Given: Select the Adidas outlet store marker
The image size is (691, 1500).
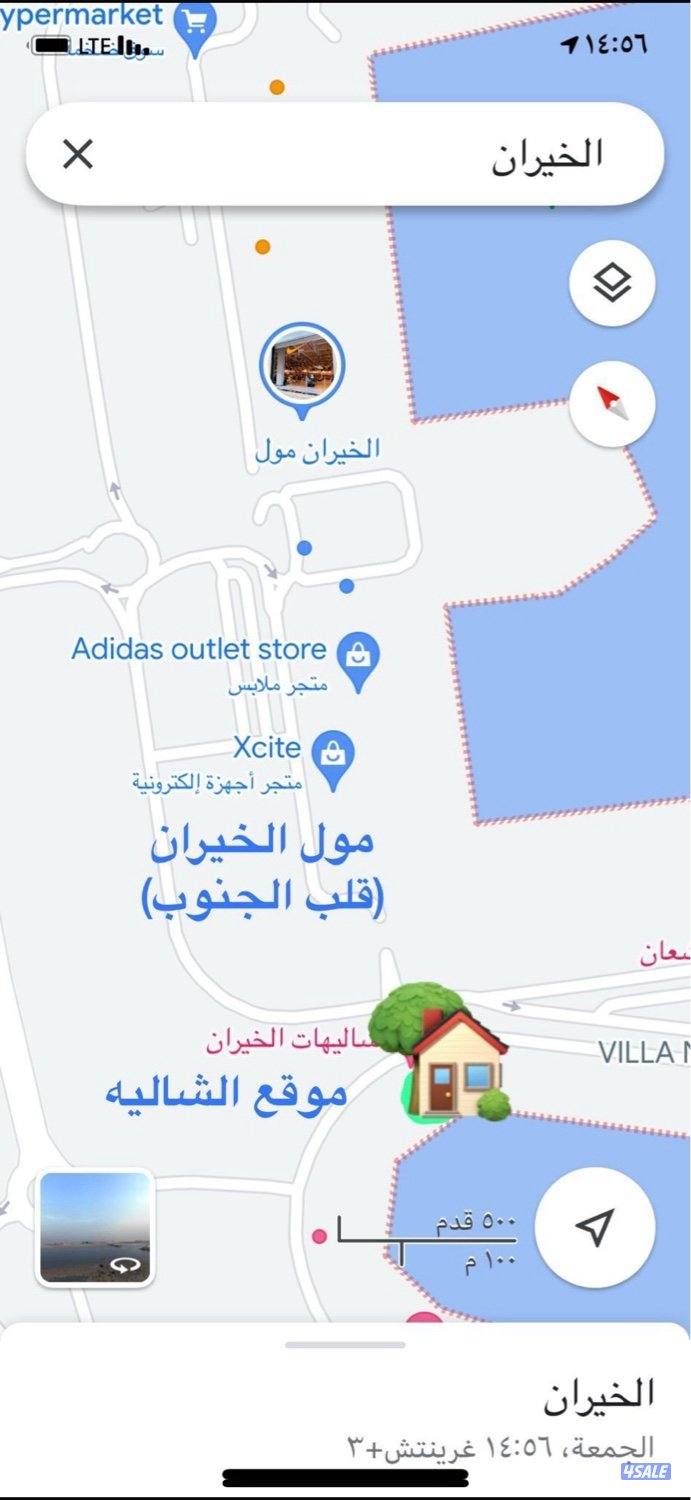Looking at the screenshot, I should [357, 658].
